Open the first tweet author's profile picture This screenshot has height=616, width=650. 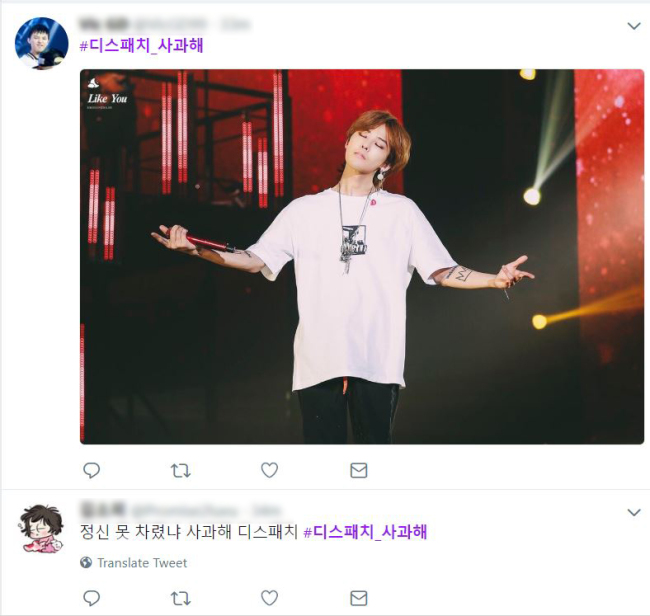tap(41, 43)
